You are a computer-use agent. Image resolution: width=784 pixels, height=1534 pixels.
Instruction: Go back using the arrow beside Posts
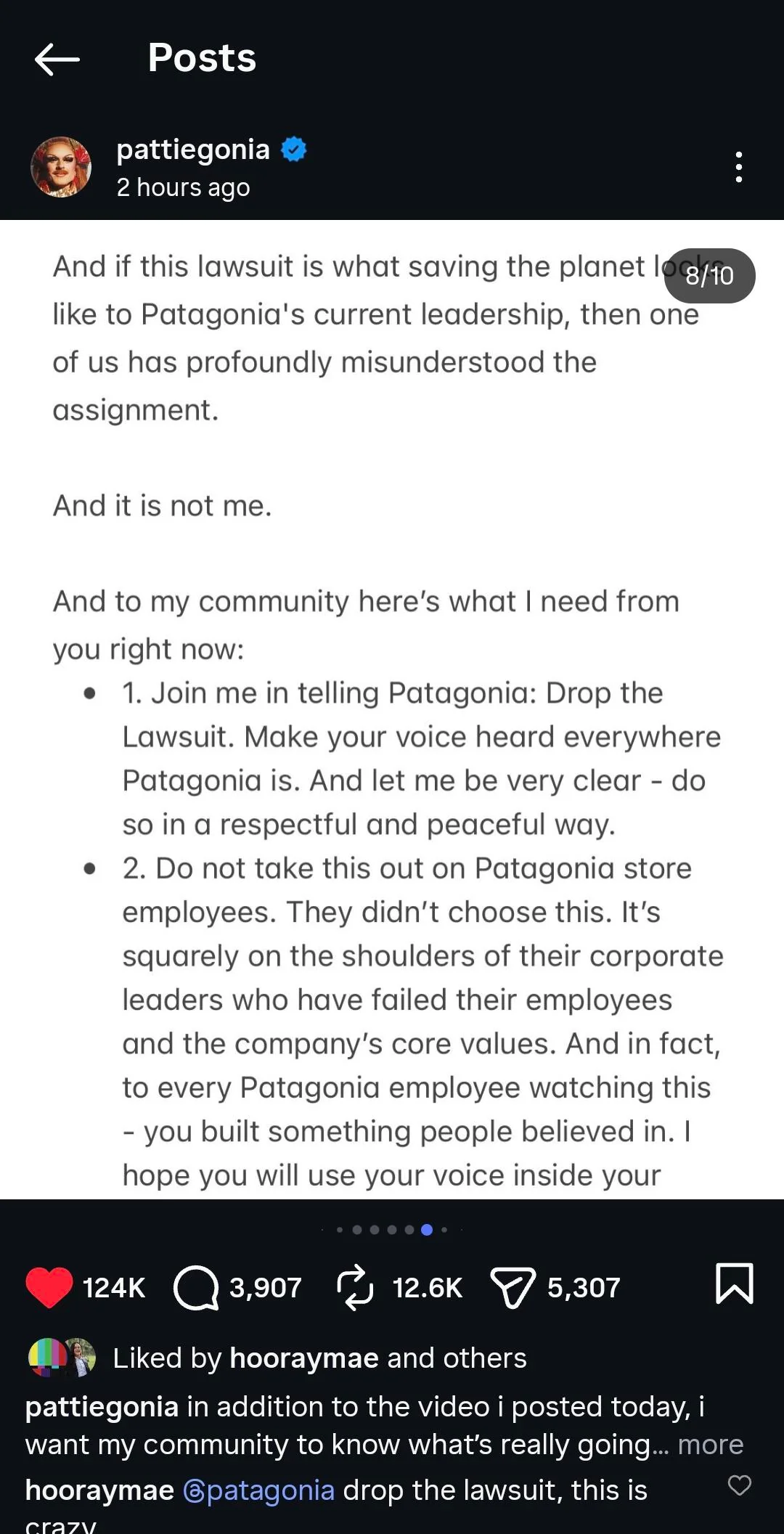(57, 59)
